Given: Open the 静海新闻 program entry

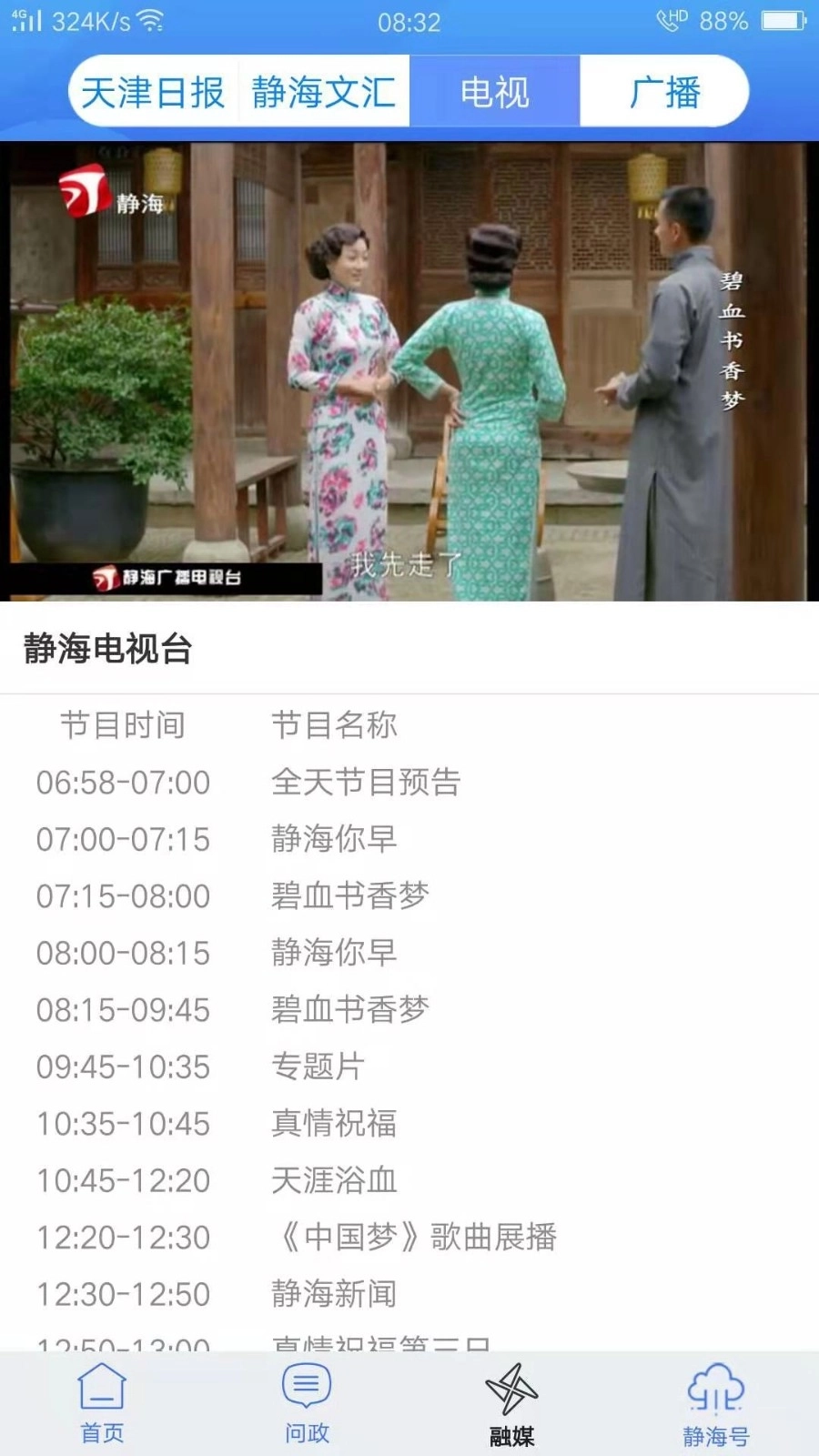Looking at the screenshot, I should 331,1292.
